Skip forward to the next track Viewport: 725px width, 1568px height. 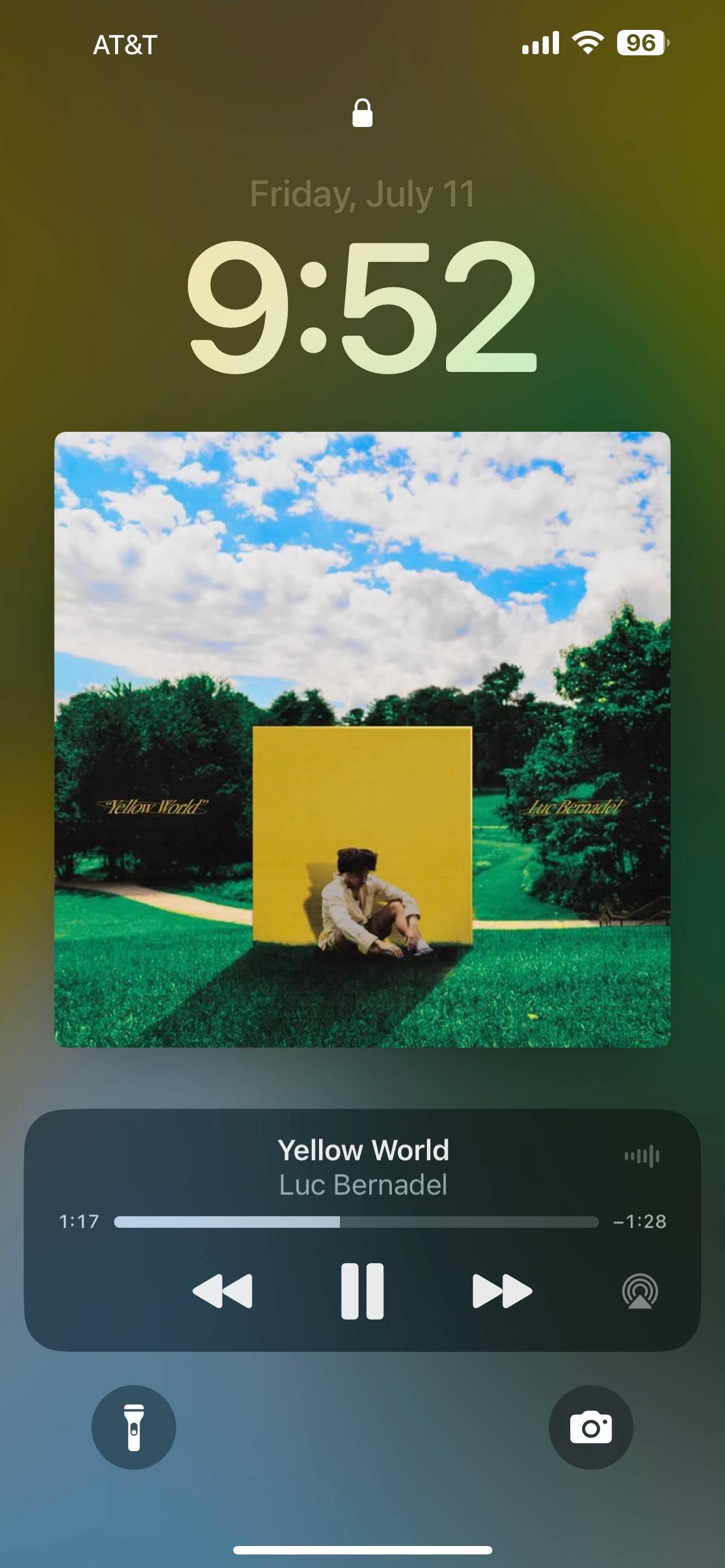point(502,1291)
